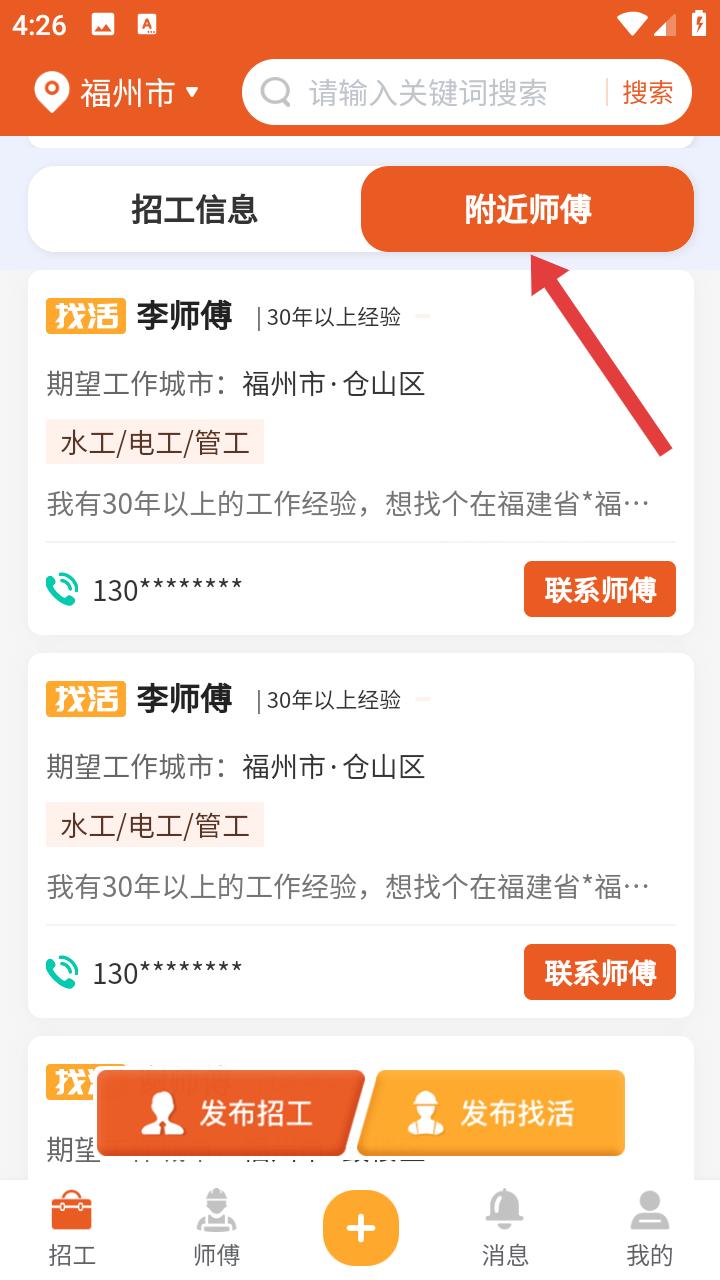This screenshot has height=1280, width=720.
Task: Open the 福州市 city selector
Action: coord(117,93)
